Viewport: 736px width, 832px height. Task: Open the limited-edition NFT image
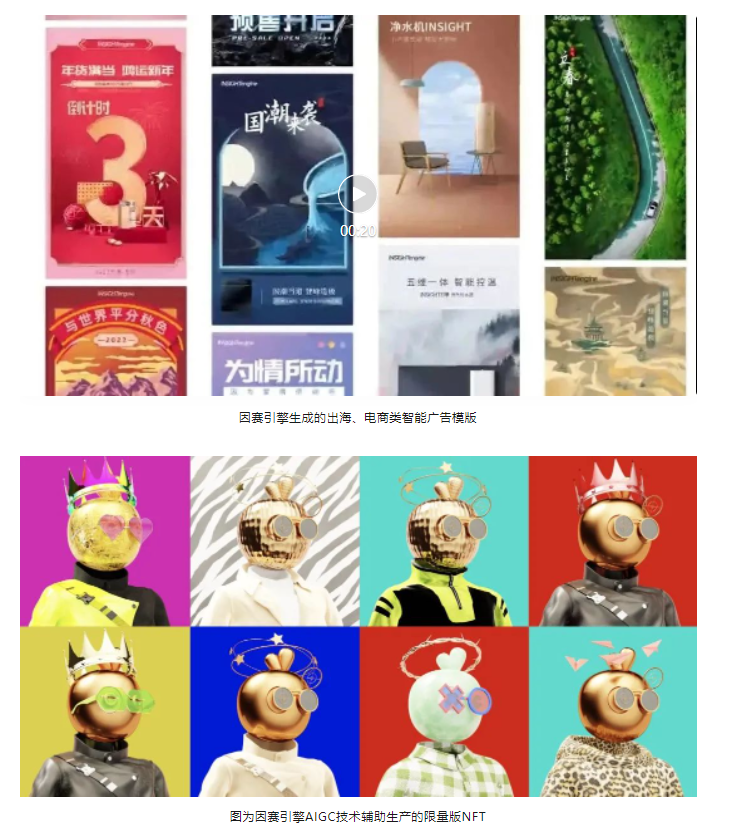tap(358, 626)
